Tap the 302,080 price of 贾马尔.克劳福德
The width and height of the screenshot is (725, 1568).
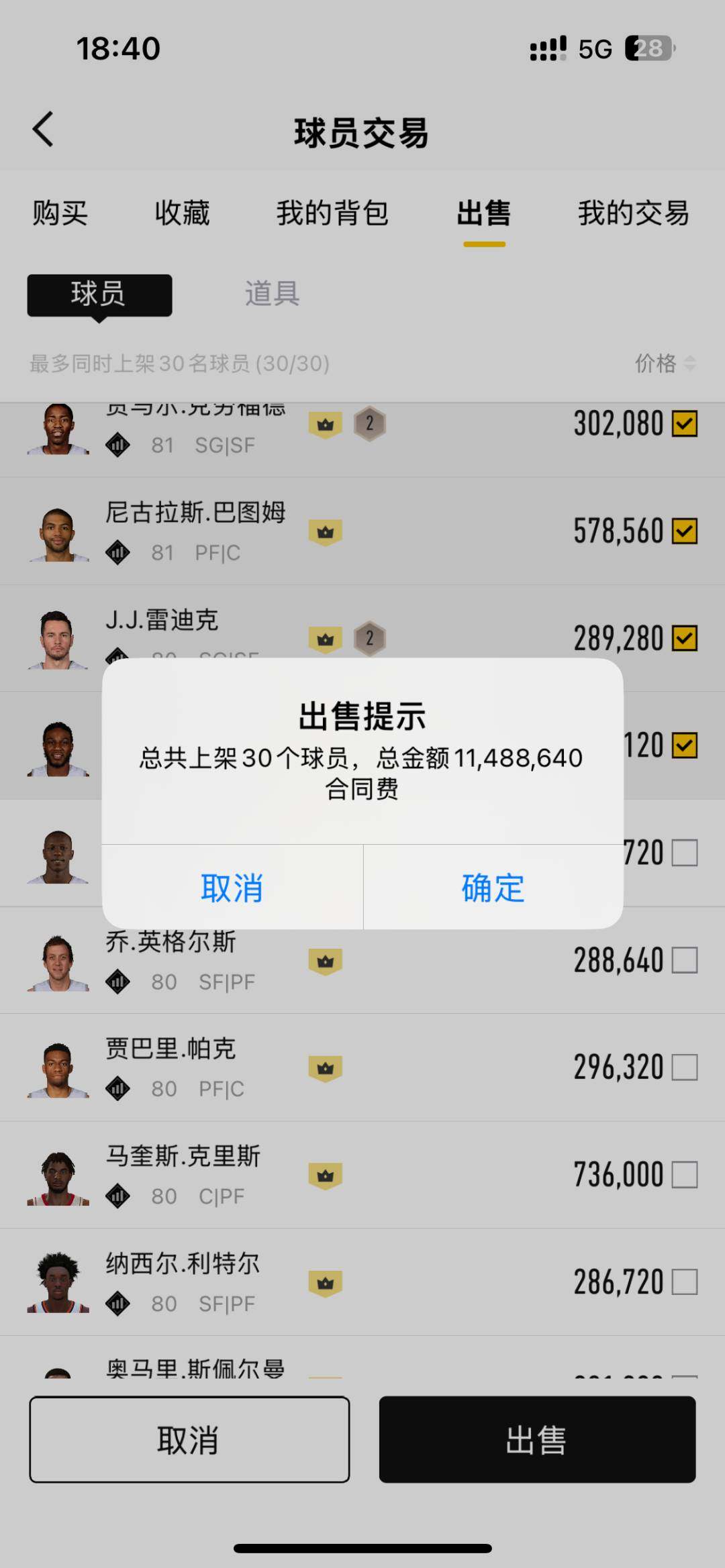click(619, 423)
